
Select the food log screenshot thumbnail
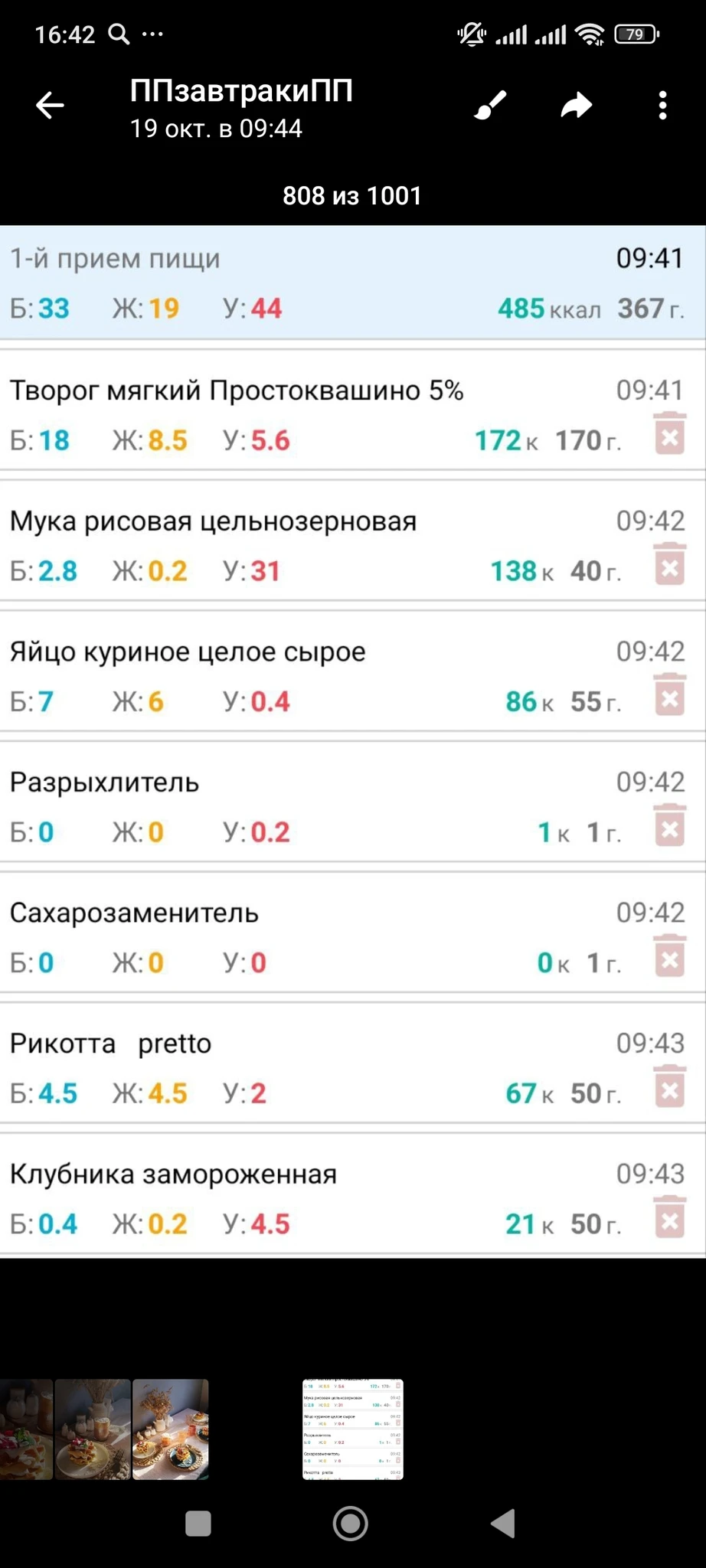pos(353,1429)
